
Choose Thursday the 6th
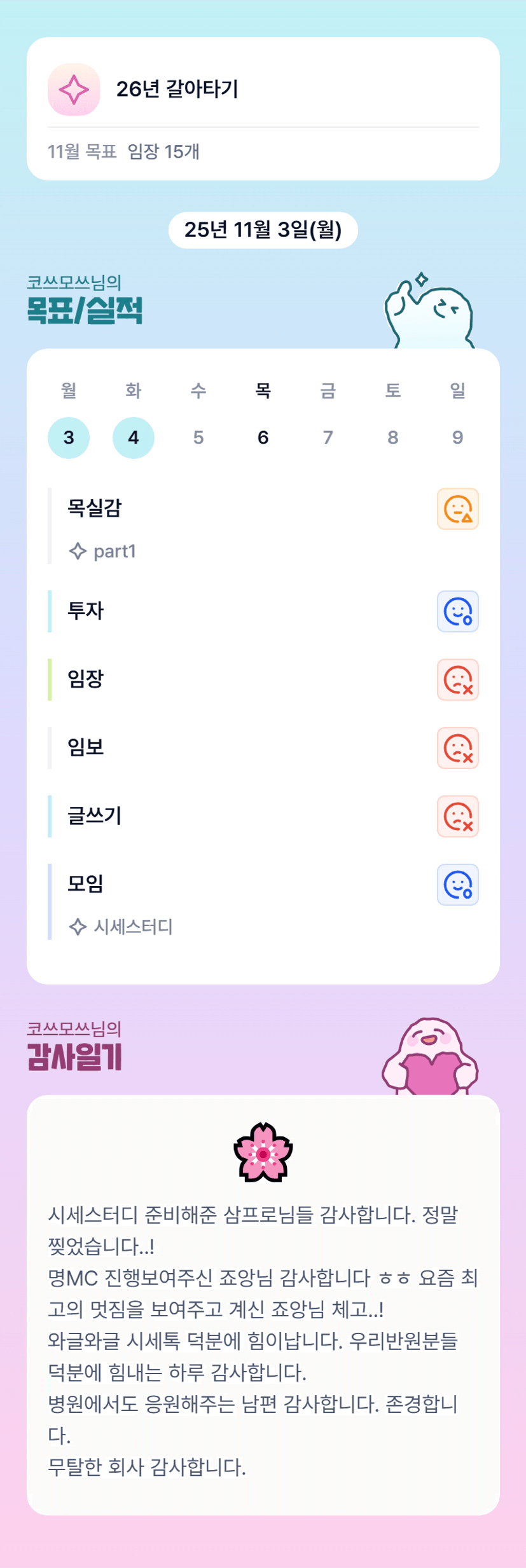coord(263,437)
